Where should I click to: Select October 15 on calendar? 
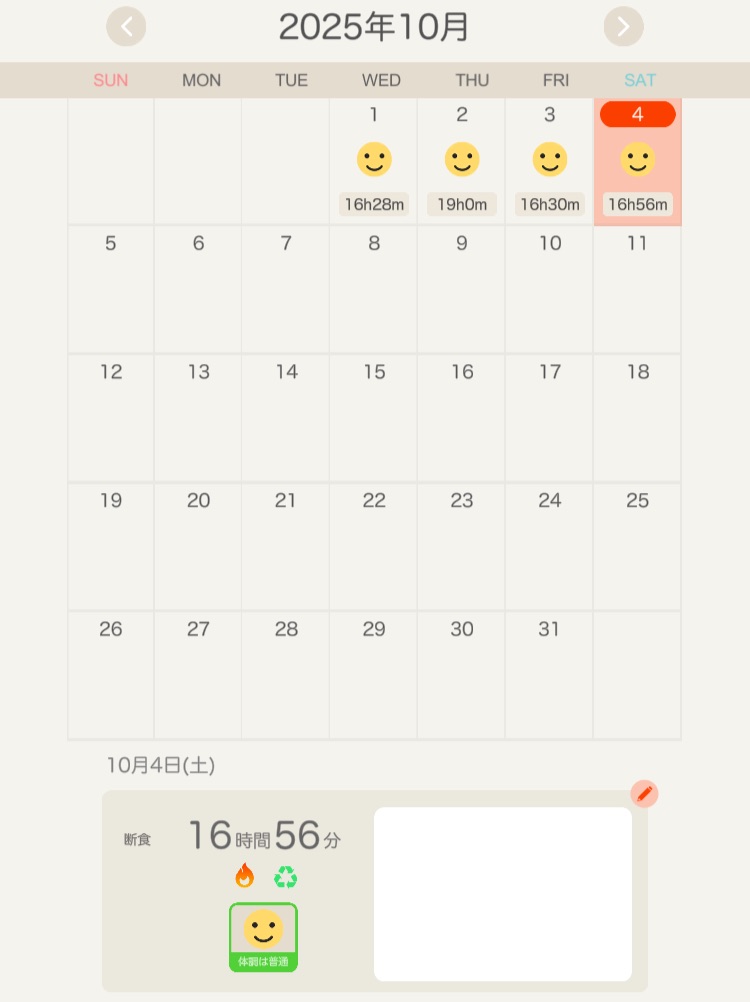coord(374,417)
